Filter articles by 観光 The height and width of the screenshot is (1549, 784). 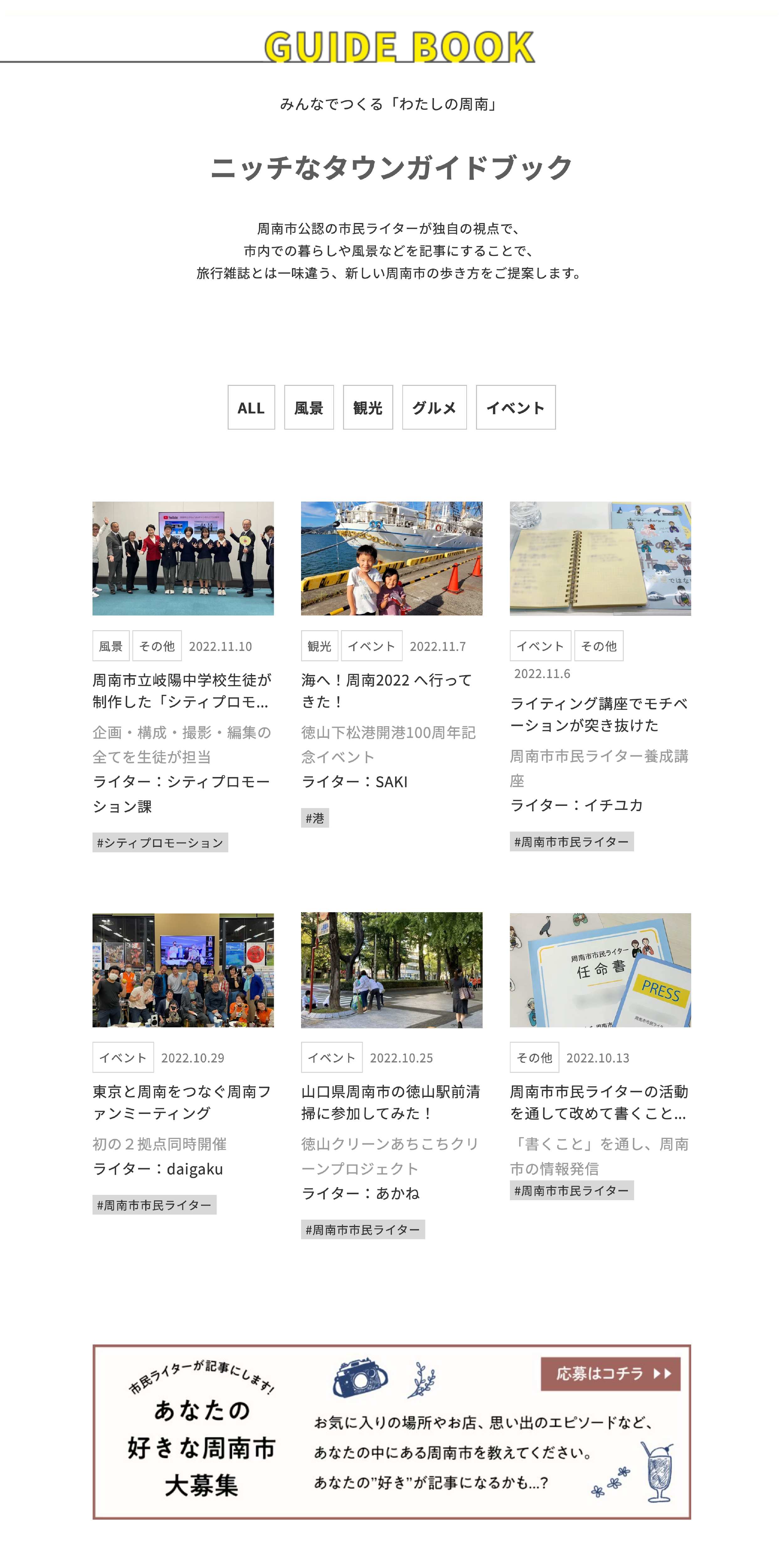coord(367,407)
